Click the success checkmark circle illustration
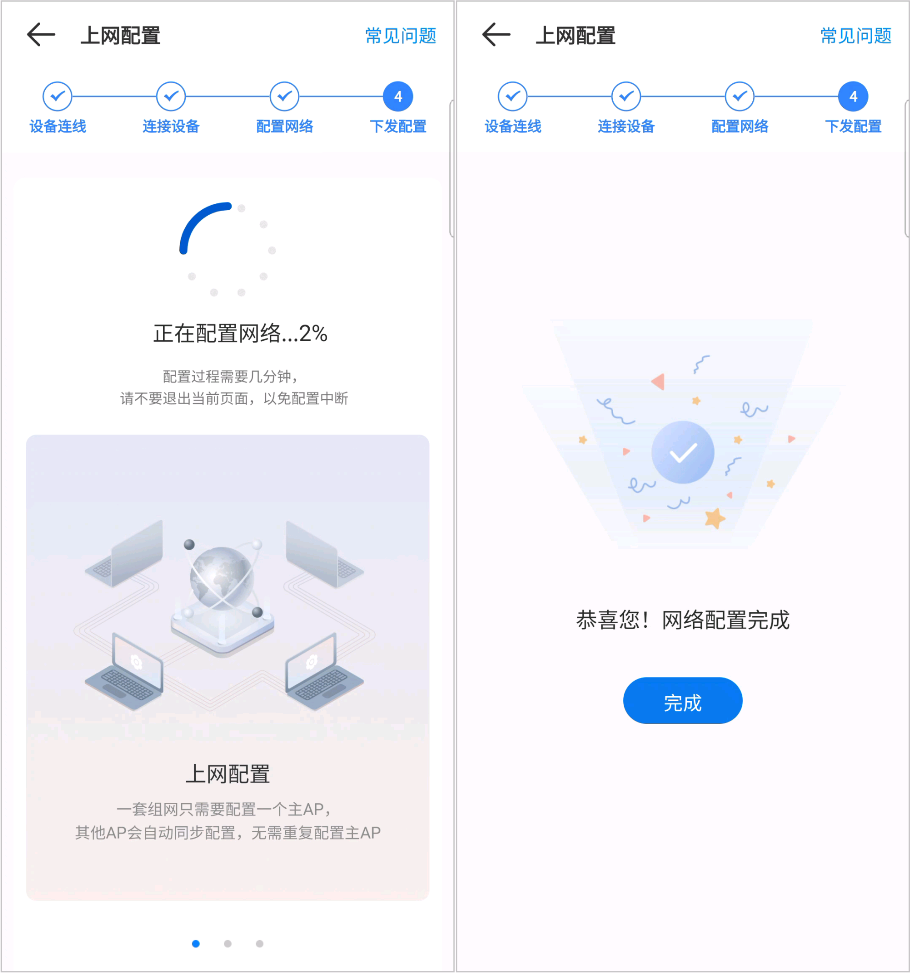This screenshot has width=910, height=973. [x=683, y=452]
